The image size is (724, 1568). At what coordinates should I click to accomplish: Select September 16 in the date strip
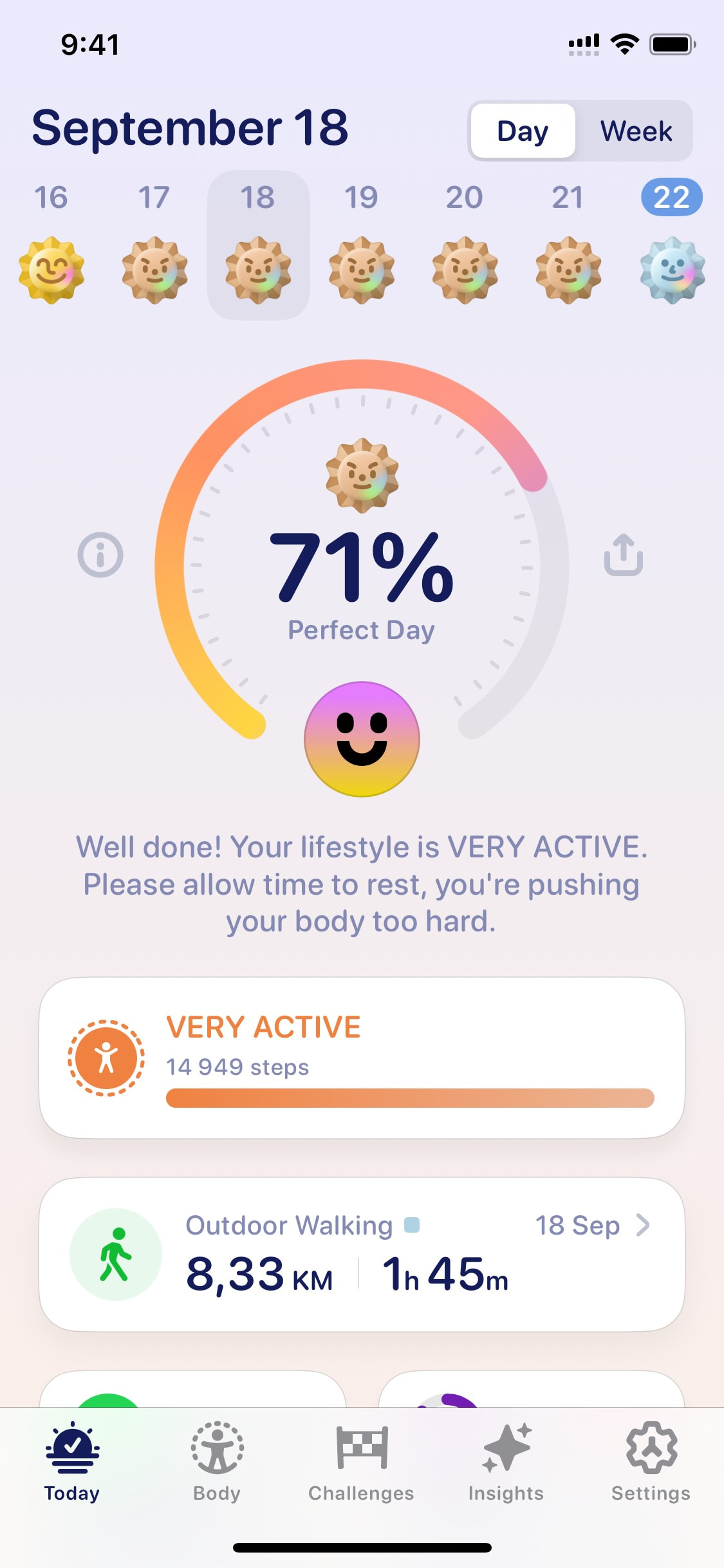click(x=51, y=245)
